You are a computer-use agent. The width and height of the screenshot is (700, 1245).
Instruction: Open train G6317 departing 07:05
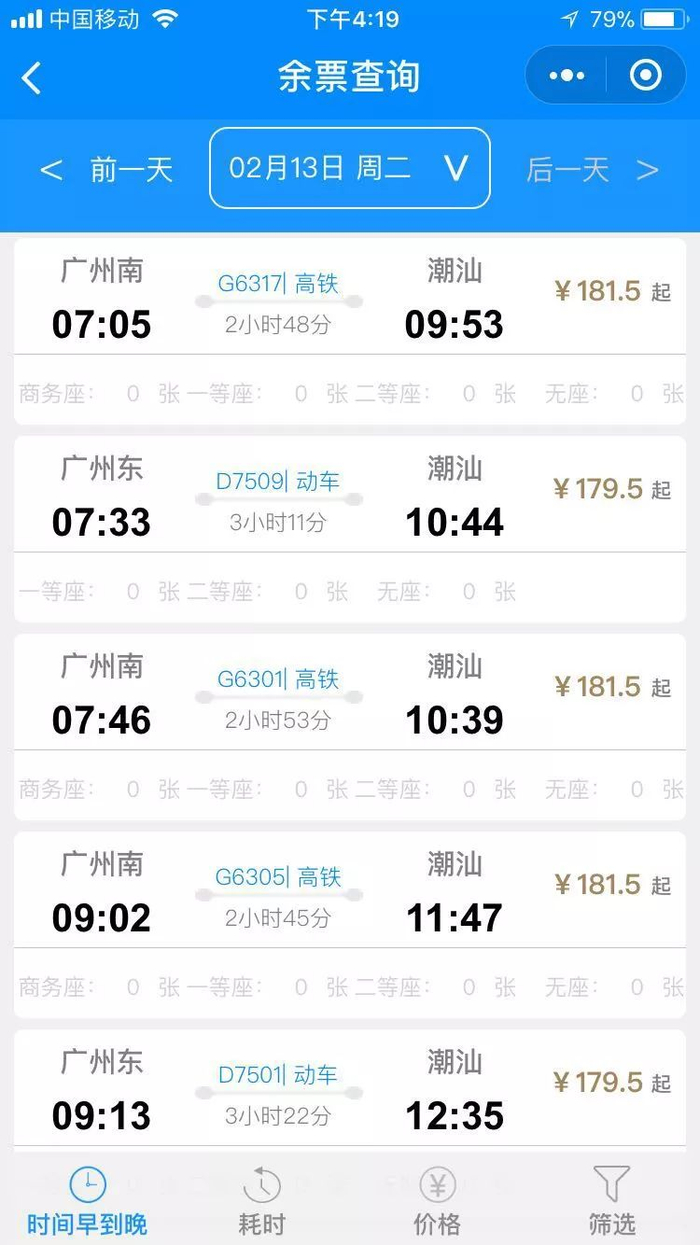pyautogui.click(x=349, y=298)
